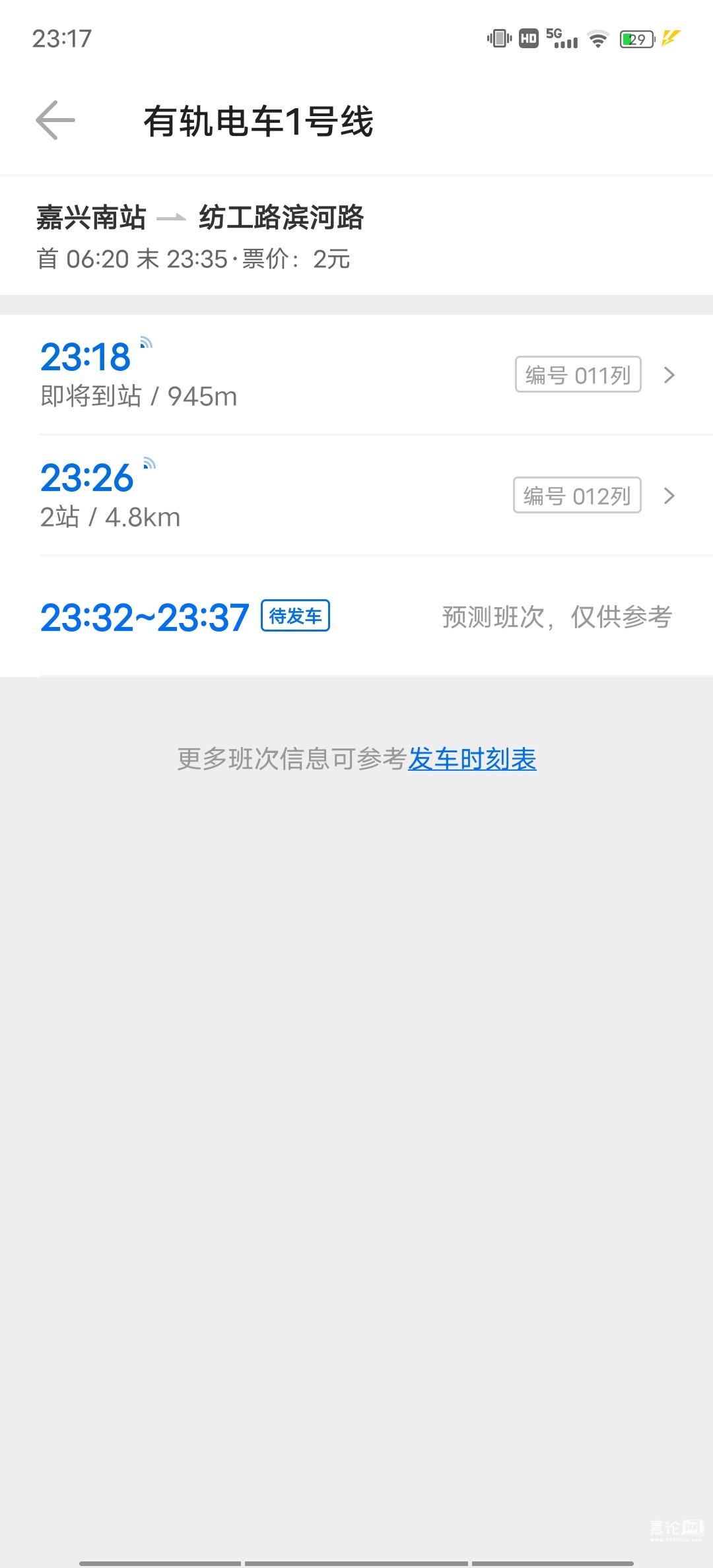Open the 发车时刻表 timetable link
The height and width of the screenshot is (1568, 713).
(x=472, y=759)
